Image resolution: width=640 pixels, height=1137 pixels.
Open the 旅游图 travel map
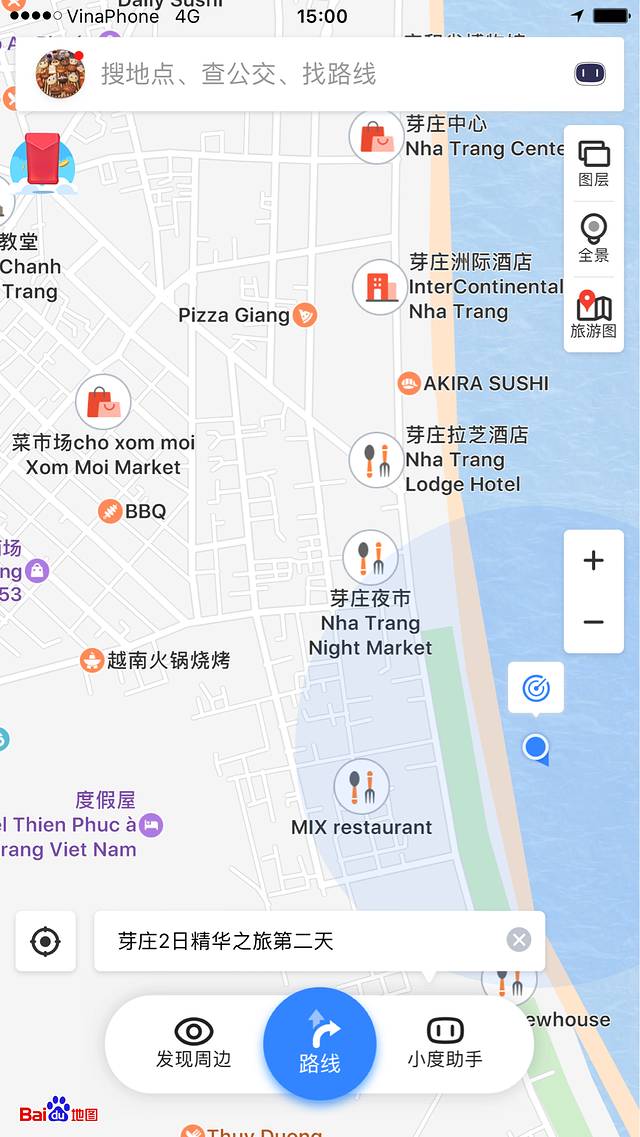[x=594, y=315]
